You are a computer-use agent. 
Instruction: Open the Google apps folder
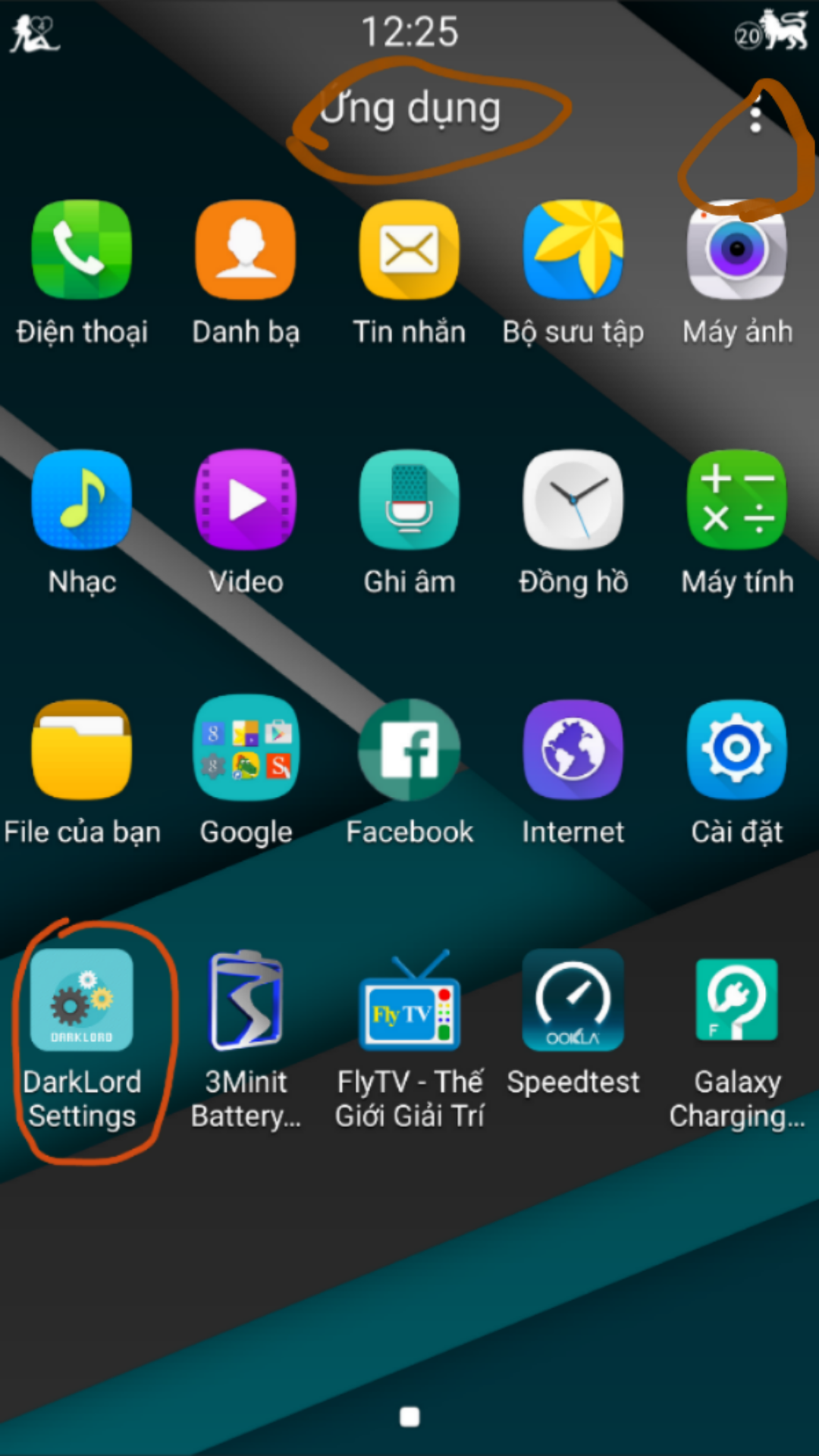pos(246,749)
